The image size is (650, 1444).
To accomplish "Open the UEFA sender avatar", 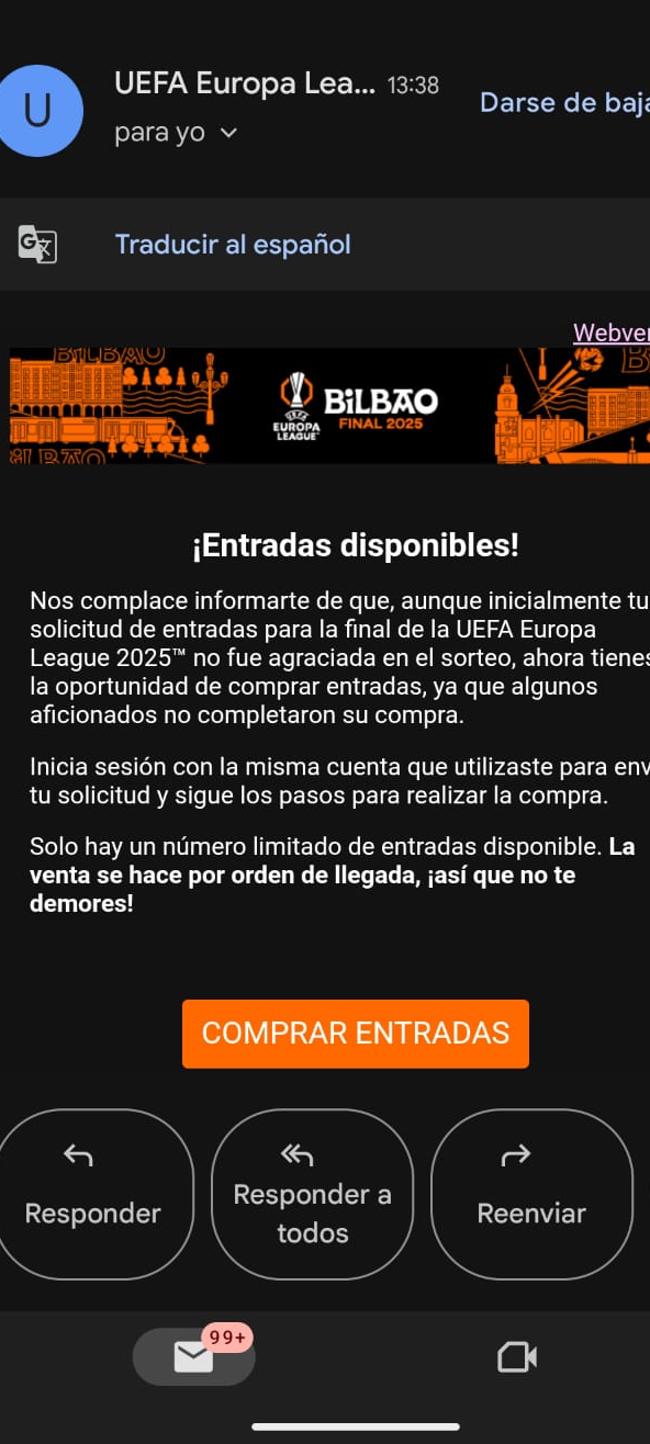I will (38, 111).
